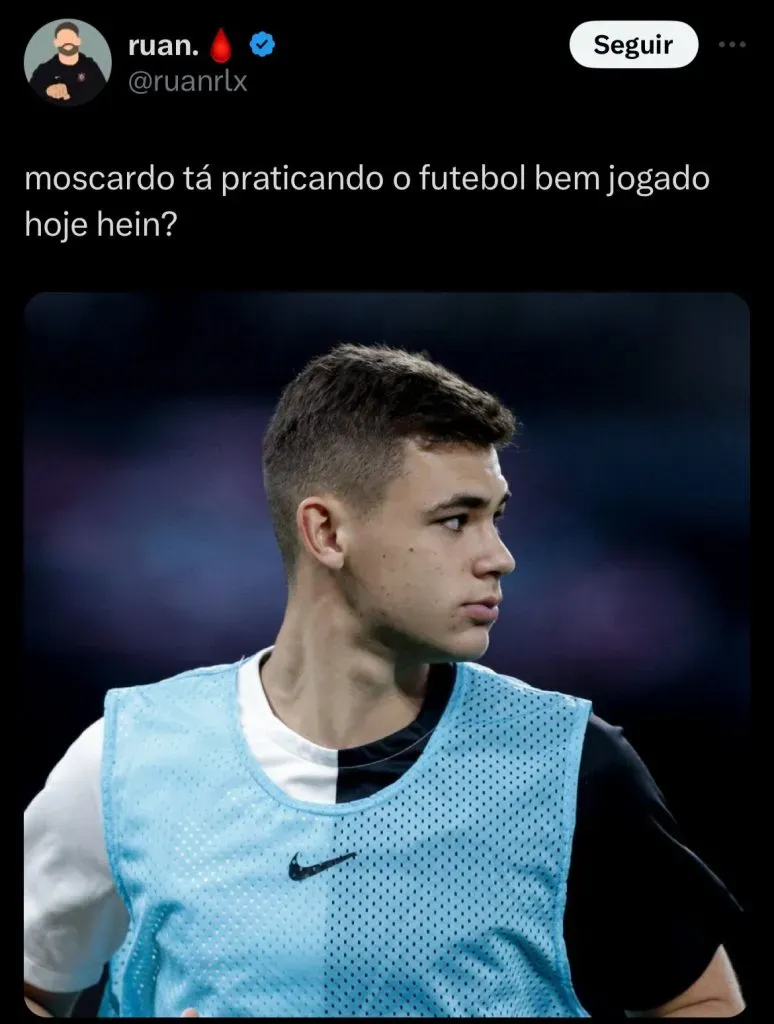Open ruan.'s profile picture
Image resolution: width=774 pixels, height=1024 pixels.
(x=67, y=62)
